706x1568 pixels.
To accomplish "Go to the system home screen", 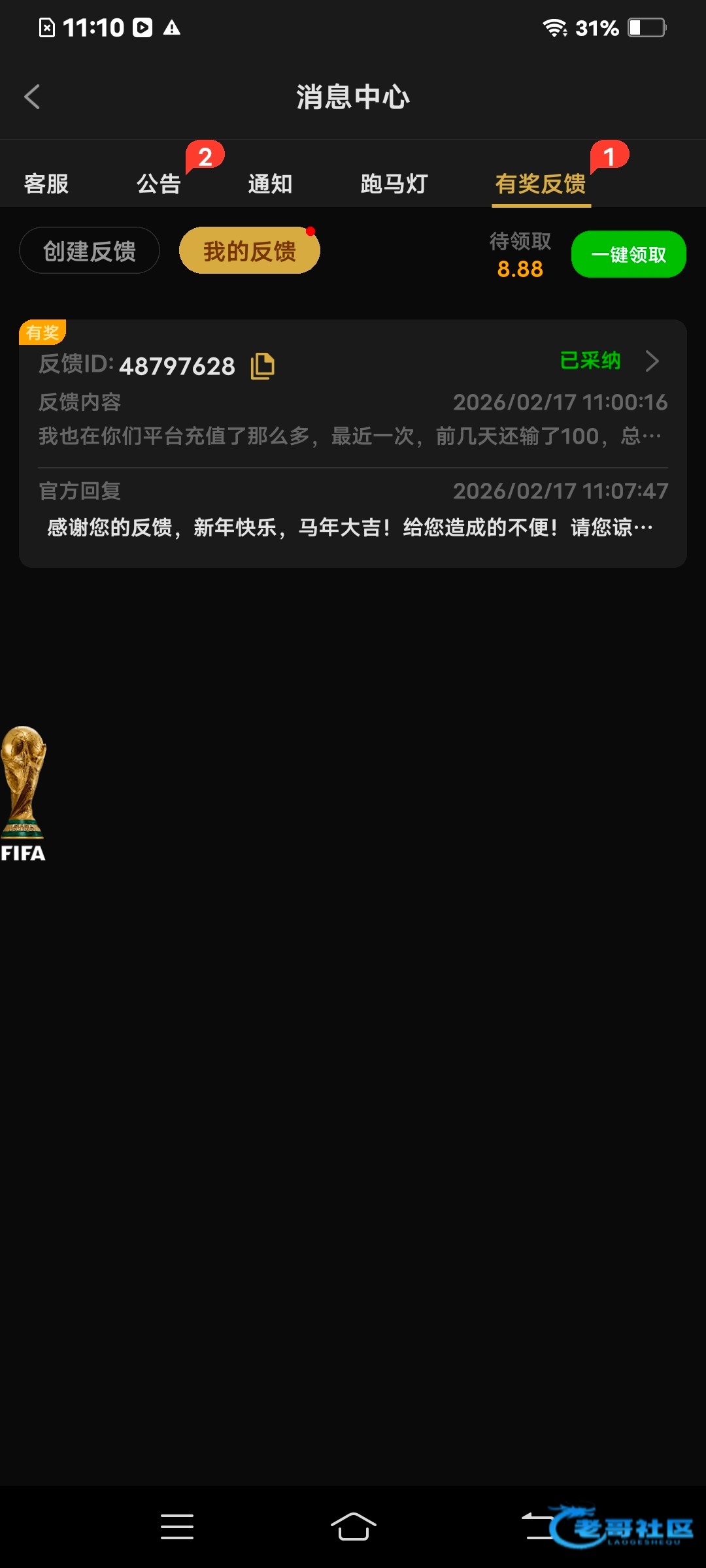I will [353, 1527].
